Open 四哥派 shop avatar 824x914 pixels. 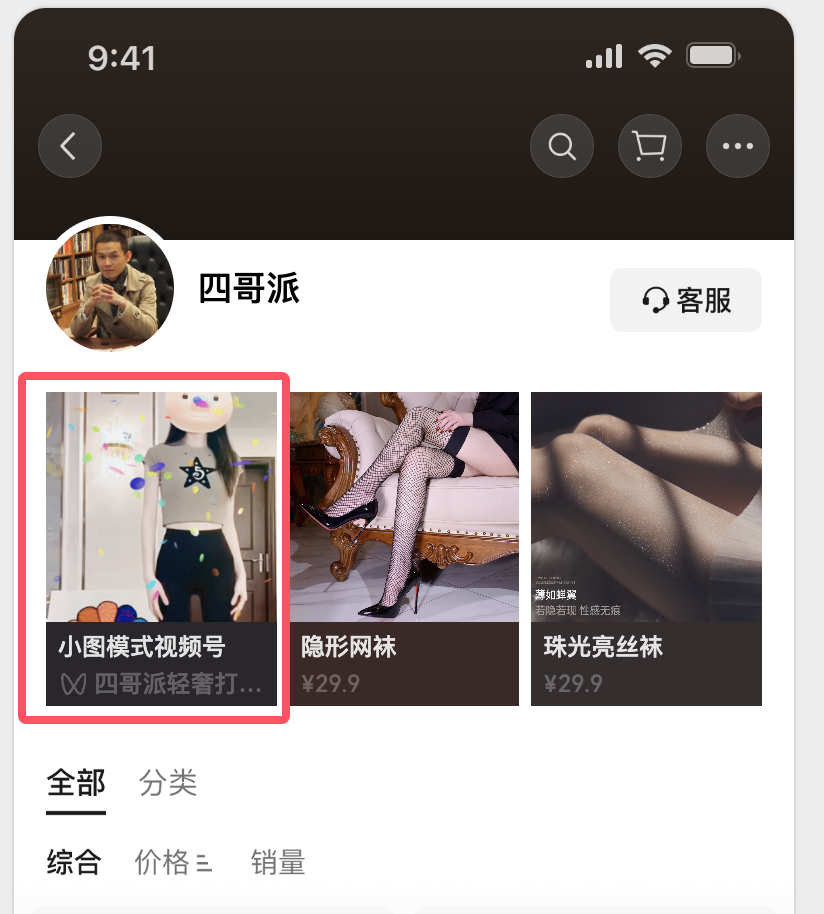(x=110, y=287)
